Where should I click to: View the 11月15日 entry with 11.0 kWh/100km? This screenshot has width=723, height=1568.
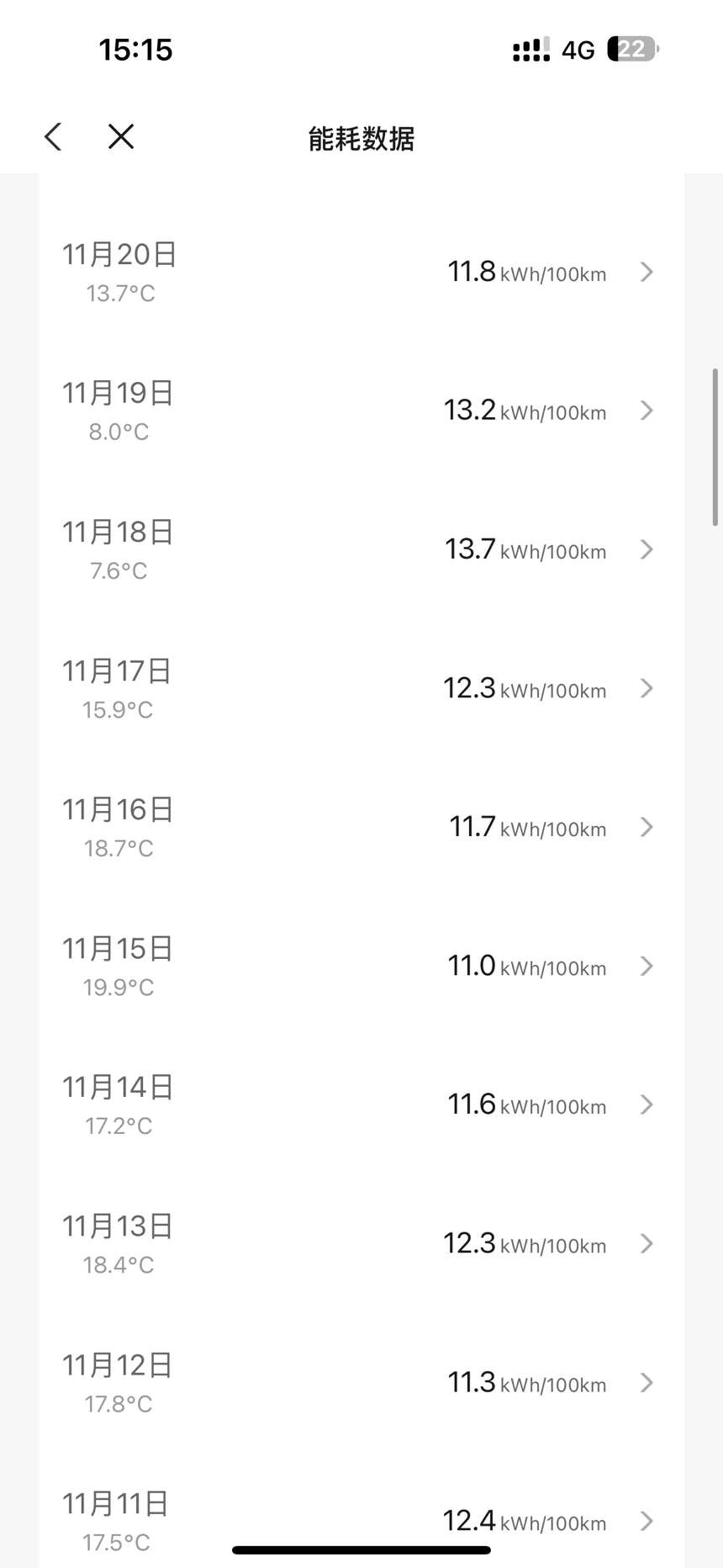[361, 966]
